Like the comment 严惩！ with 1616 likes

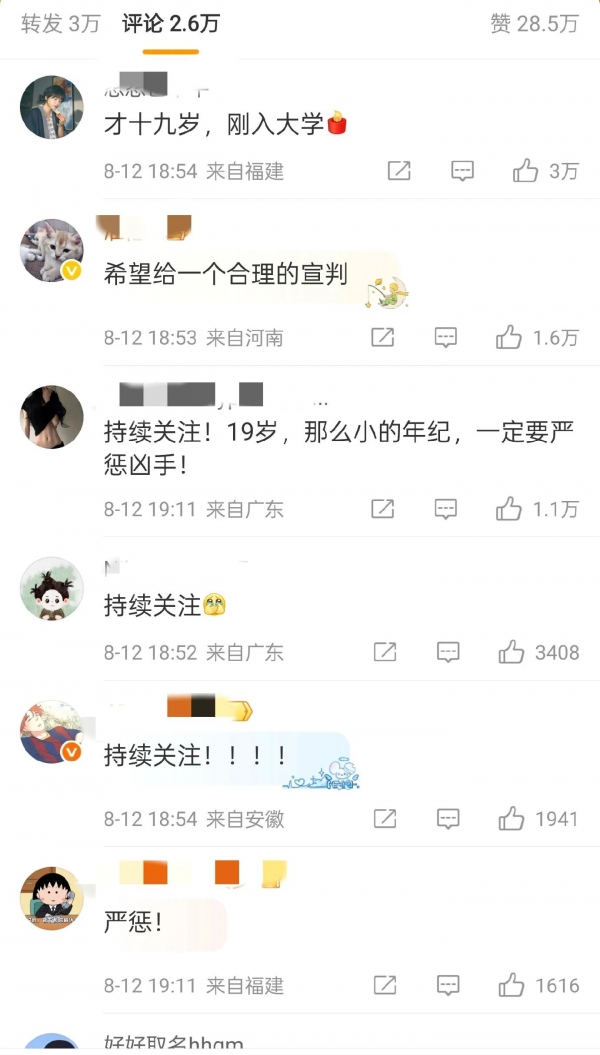(x=512, y=985)
